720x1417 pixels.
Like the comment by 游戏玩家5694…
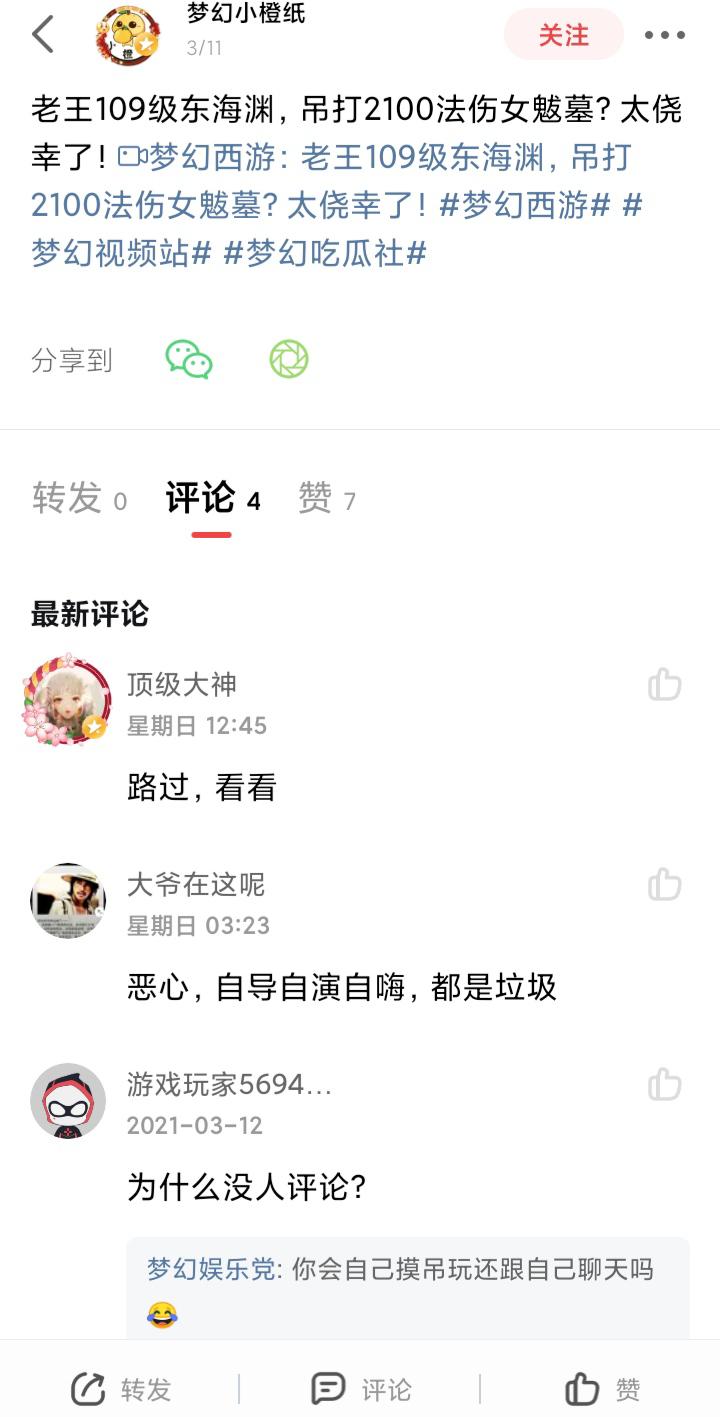coord(664,1085)
